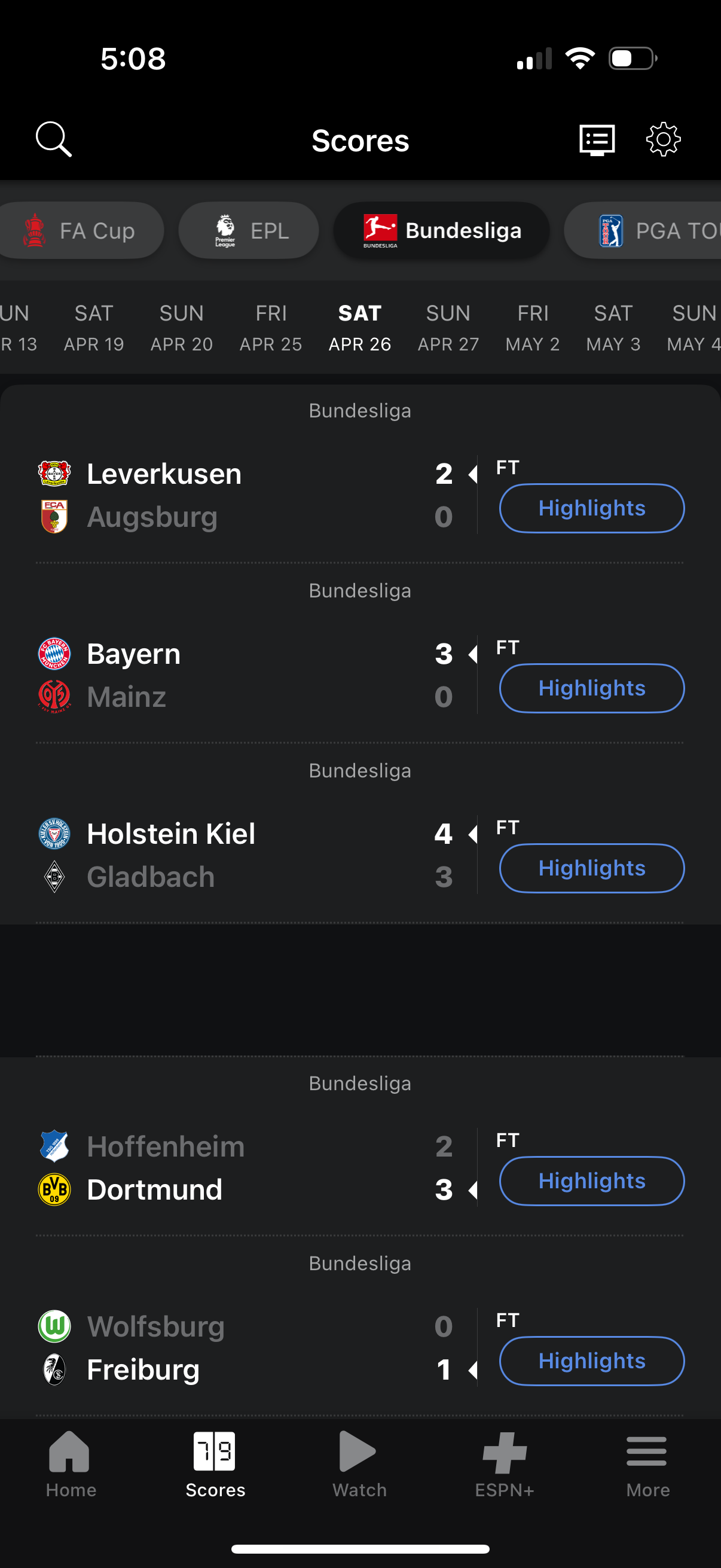Open Highlights for Bayern vs Mainz
The image size is (721, 1568).
591,688
